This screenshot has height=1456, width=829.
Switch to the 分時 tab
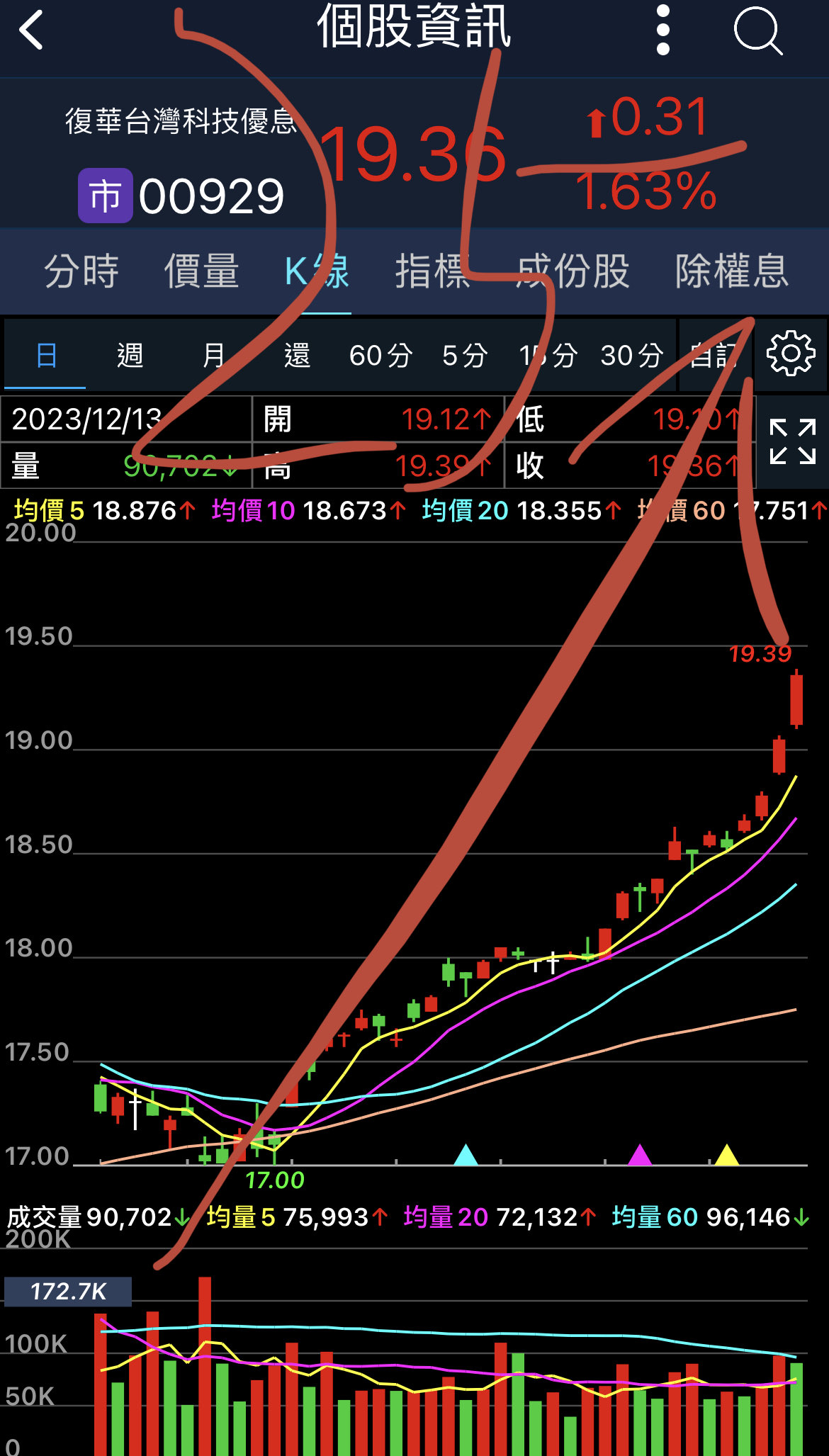(x=81, y=271)
